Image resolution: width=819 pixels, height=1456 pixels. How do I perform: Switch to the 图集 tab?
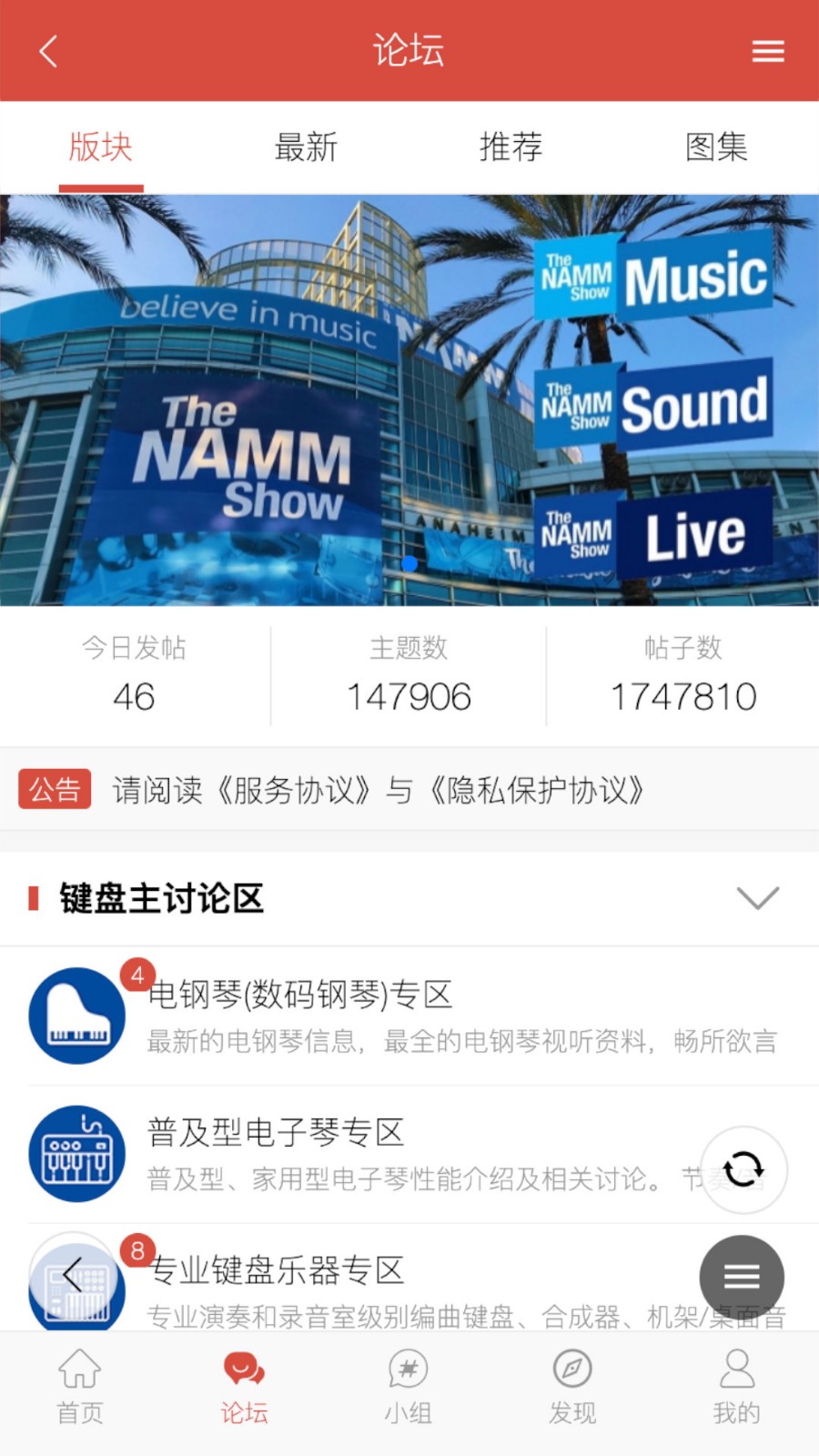[x=716, y=147]
